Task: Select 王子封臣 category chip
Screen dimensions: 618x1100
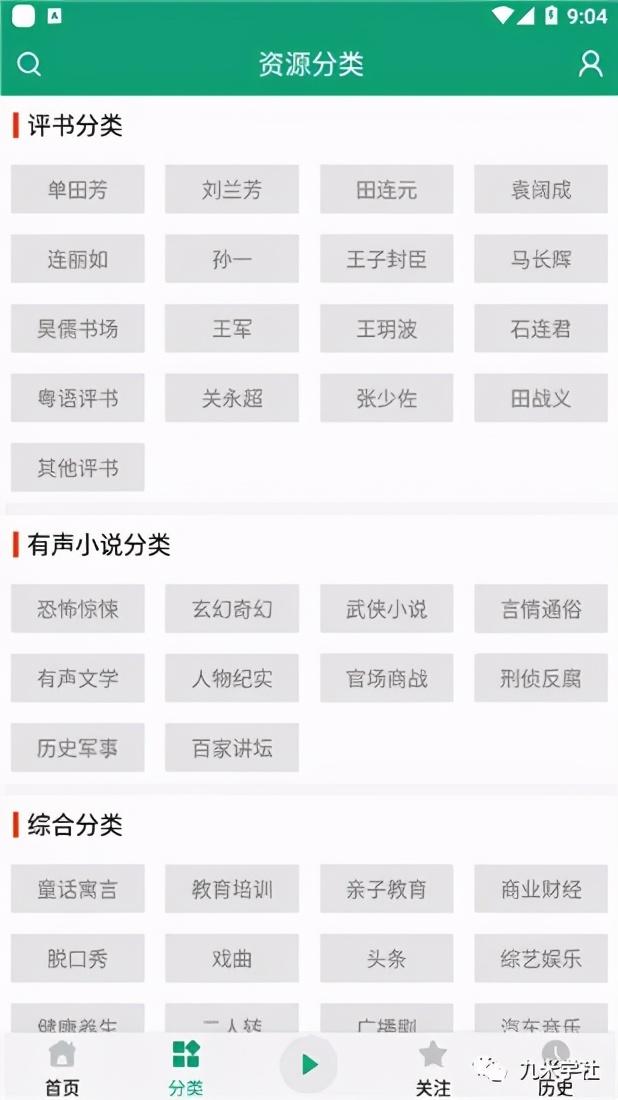Action: pyautogui.click(x=387, y=259)
